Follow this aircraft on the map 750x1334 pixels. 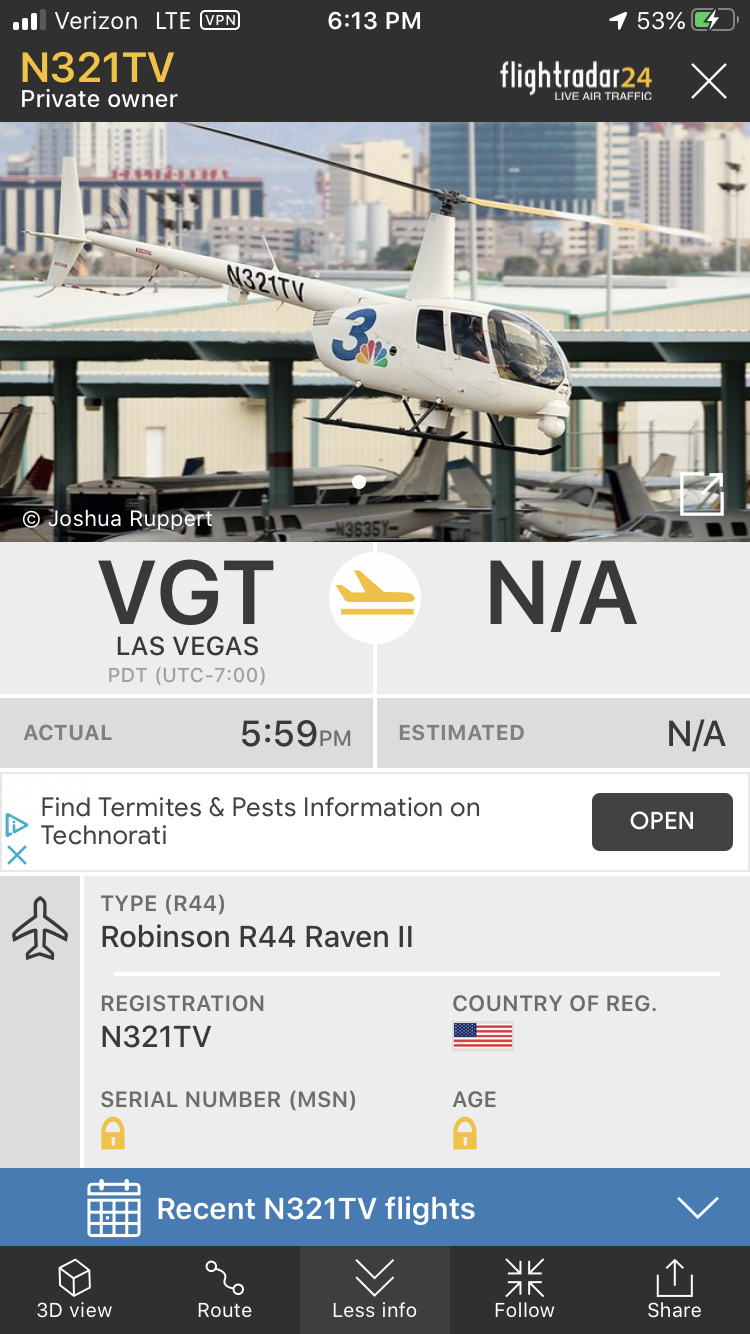(x=524, y=1290)
